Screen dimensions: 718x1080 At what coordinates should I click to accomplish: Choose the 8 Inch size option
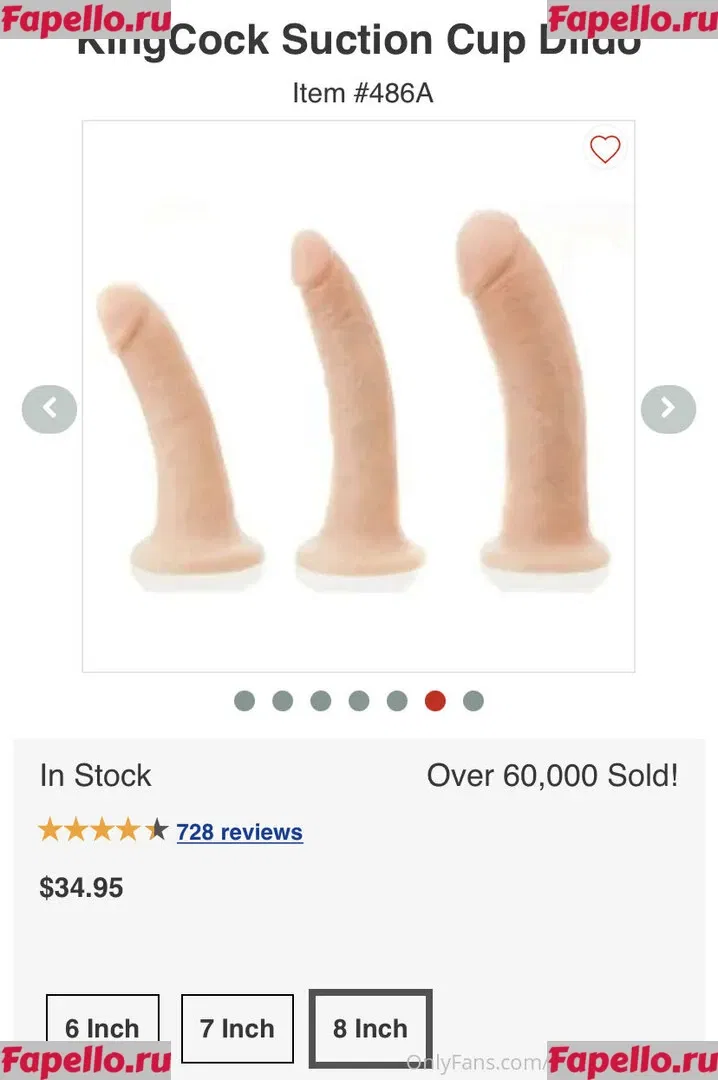[x=370, y=1028]
